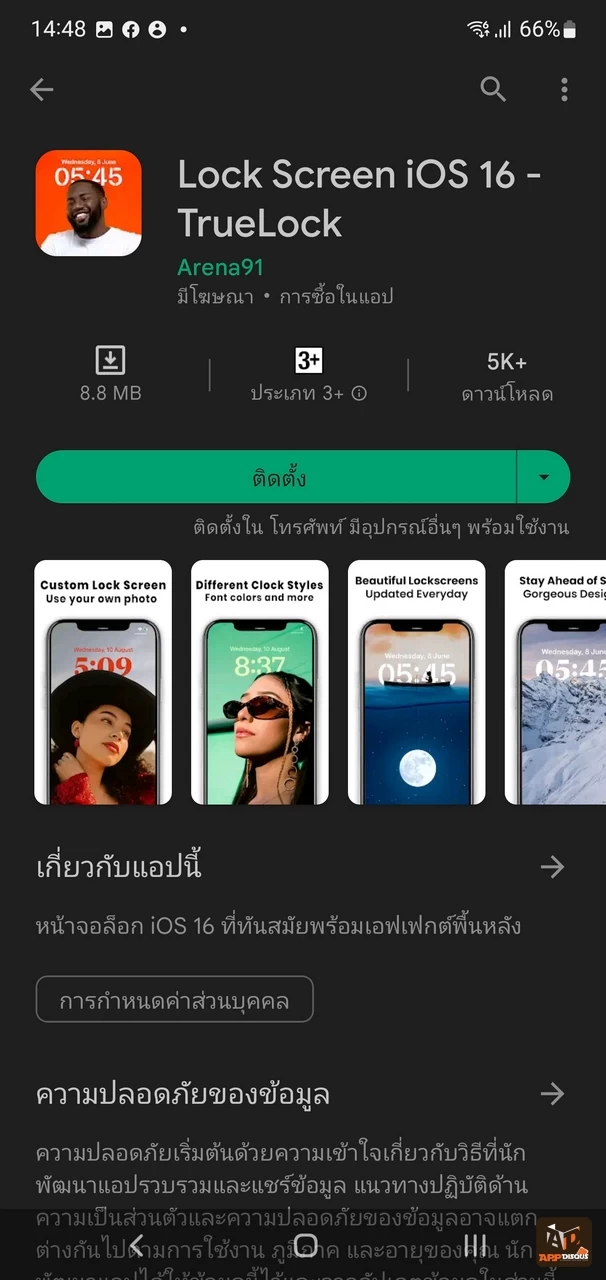Tap the green ติดตั้ง install button
Viewport: 606px width, 1280px height.
click(x=276, y=477)
